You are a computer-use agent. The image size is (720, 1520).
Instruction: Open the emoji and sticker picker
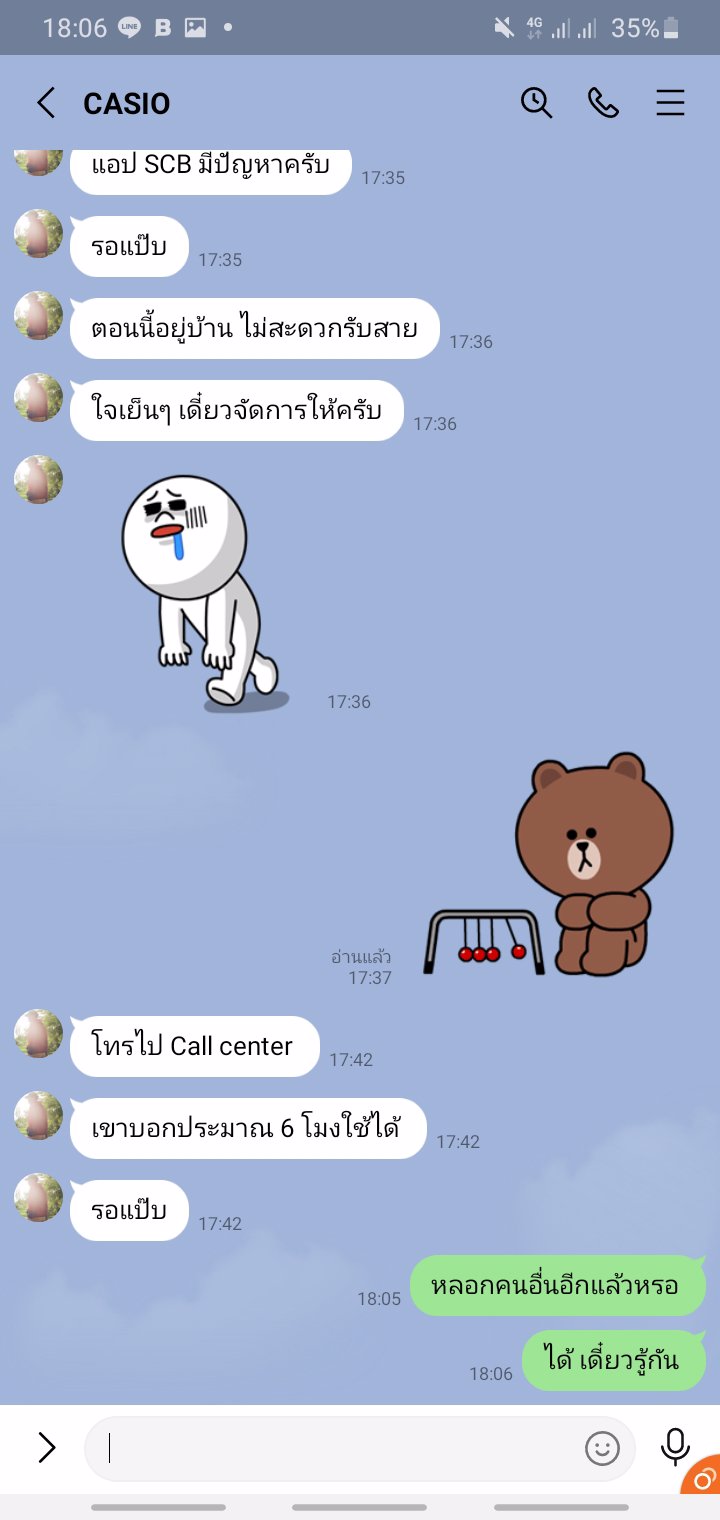tap(602, 1448)
